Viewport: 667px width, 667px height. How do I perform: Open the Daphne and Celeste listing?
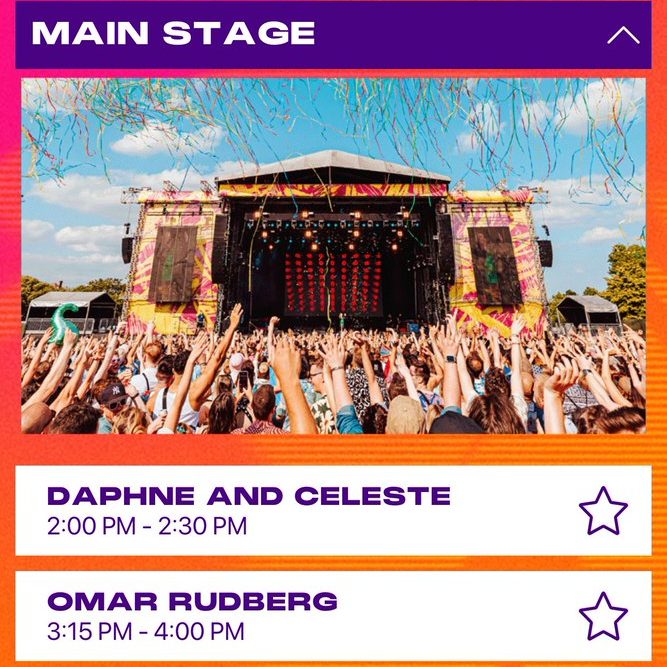[248, 509]
